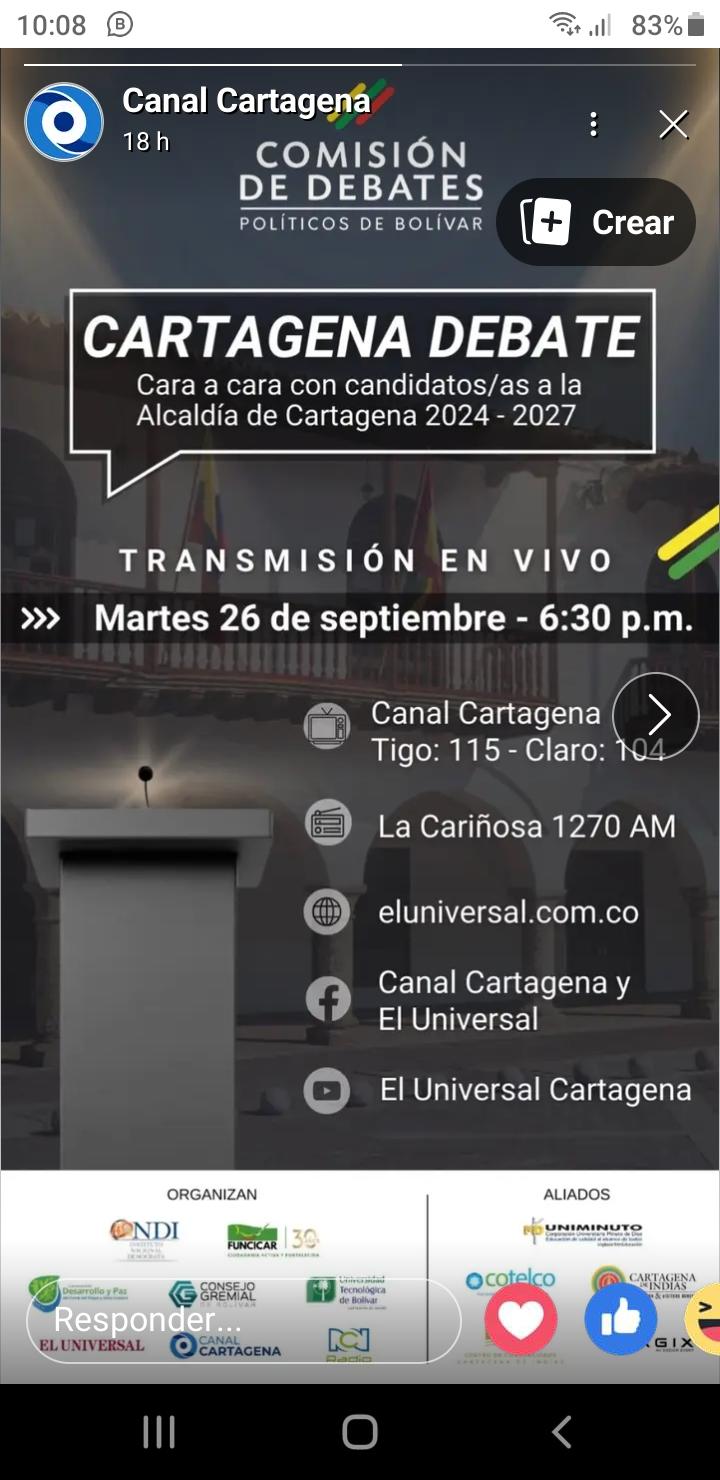React with the heart emoji
Screen dimensions: 720x1480
click(520, 1320)
